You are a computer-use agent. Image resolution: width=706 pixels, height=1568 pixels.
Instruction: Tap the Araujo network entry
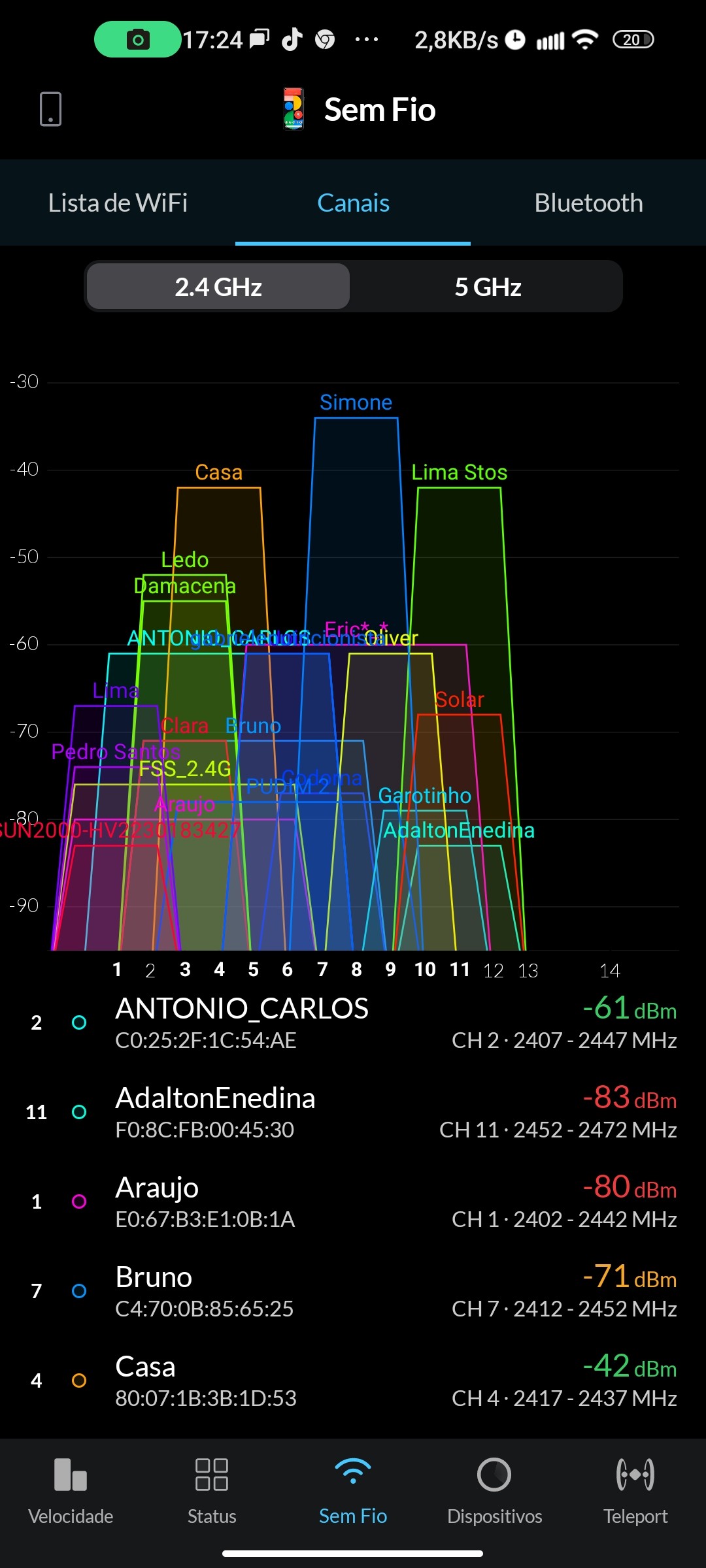353,1202
